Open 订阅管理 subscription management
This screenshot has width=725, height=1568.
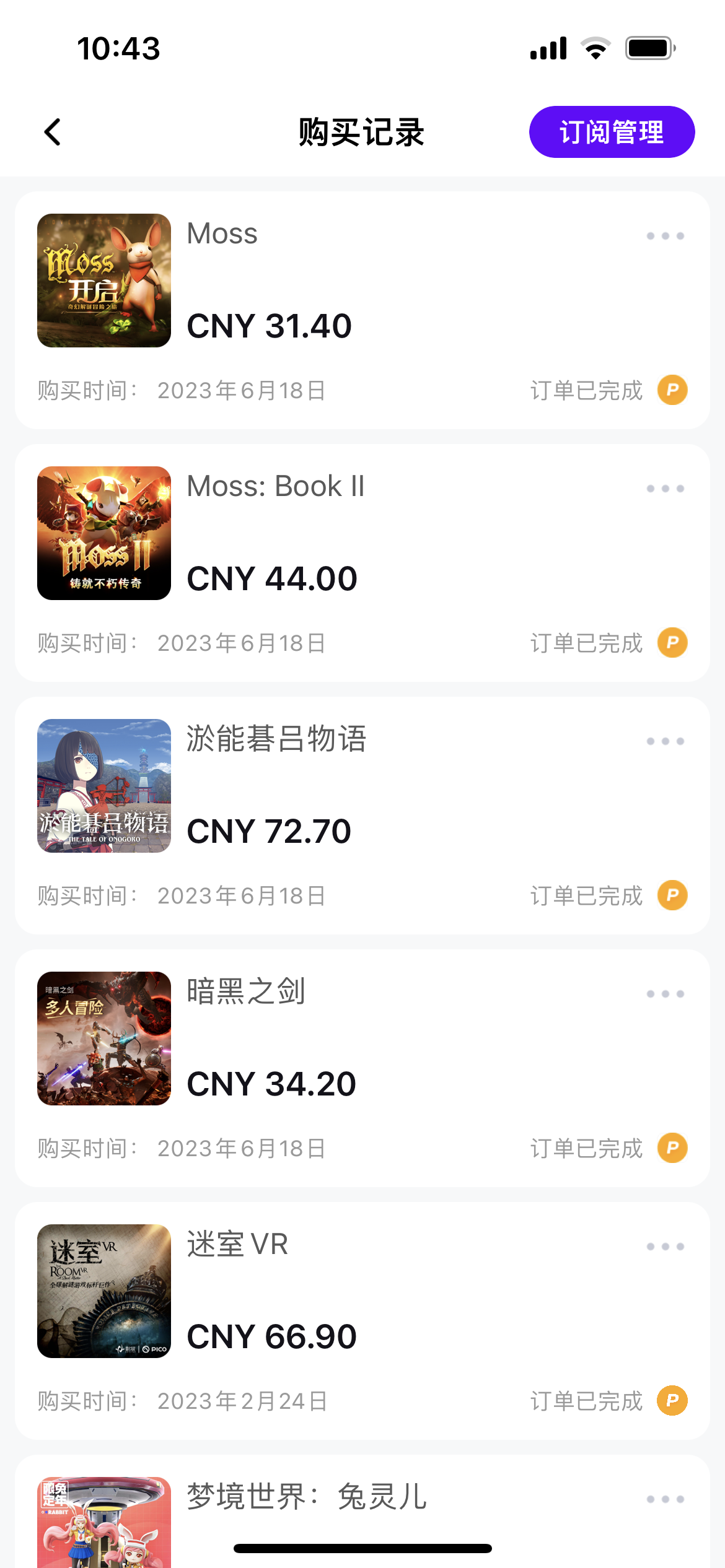(612, 131)
